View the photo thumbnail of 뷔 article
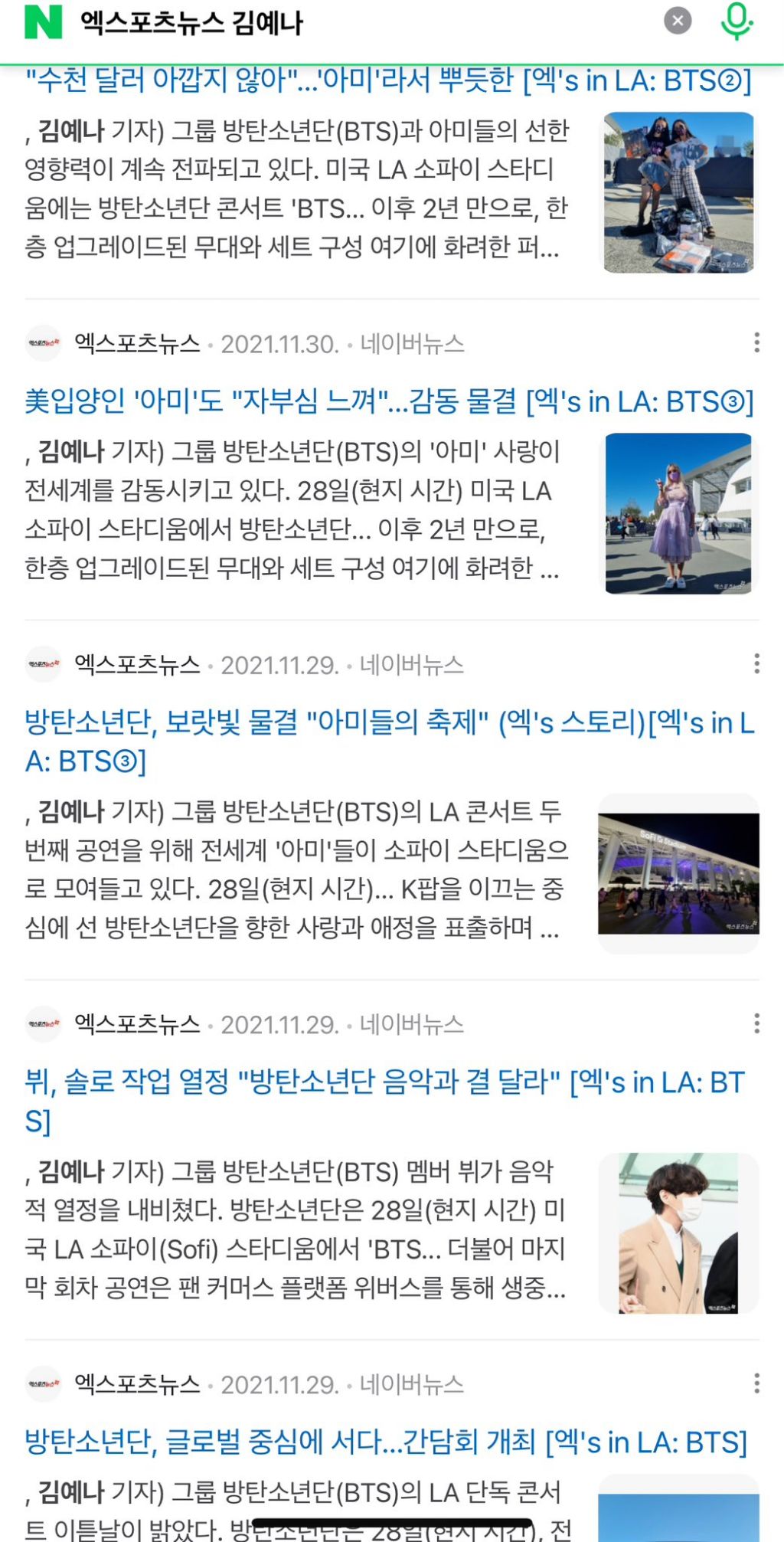Viewport: 784px width, 1542px height. click(x=678, y=1233)
